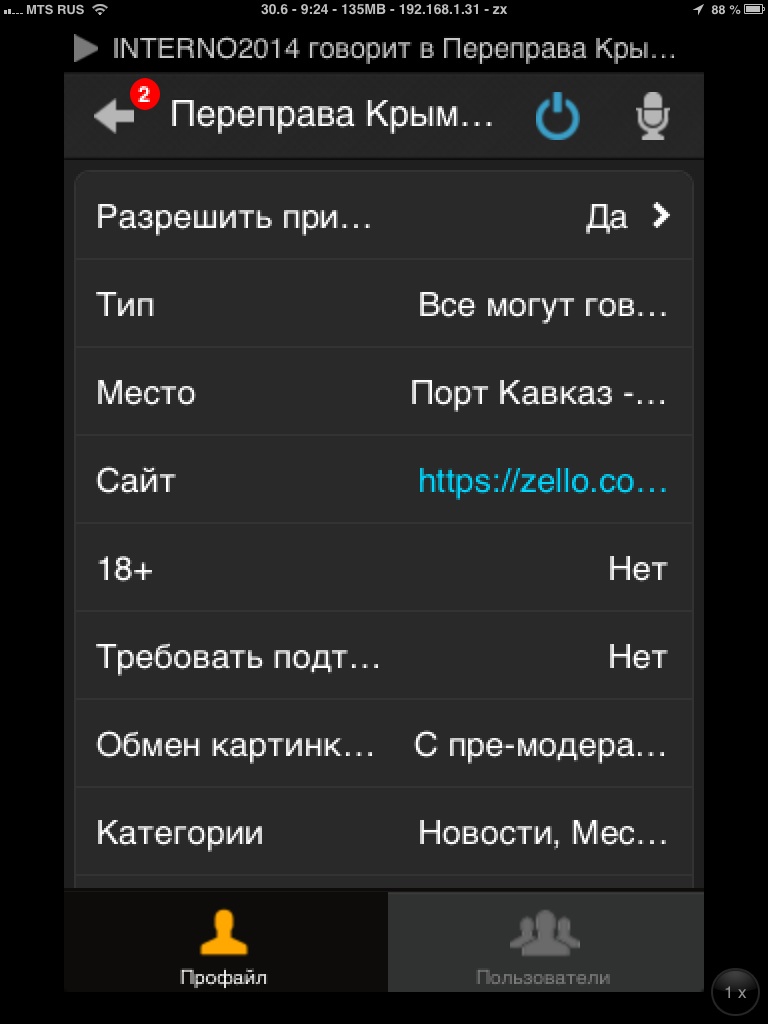Toggle the 1x scale button

(736, 992)
